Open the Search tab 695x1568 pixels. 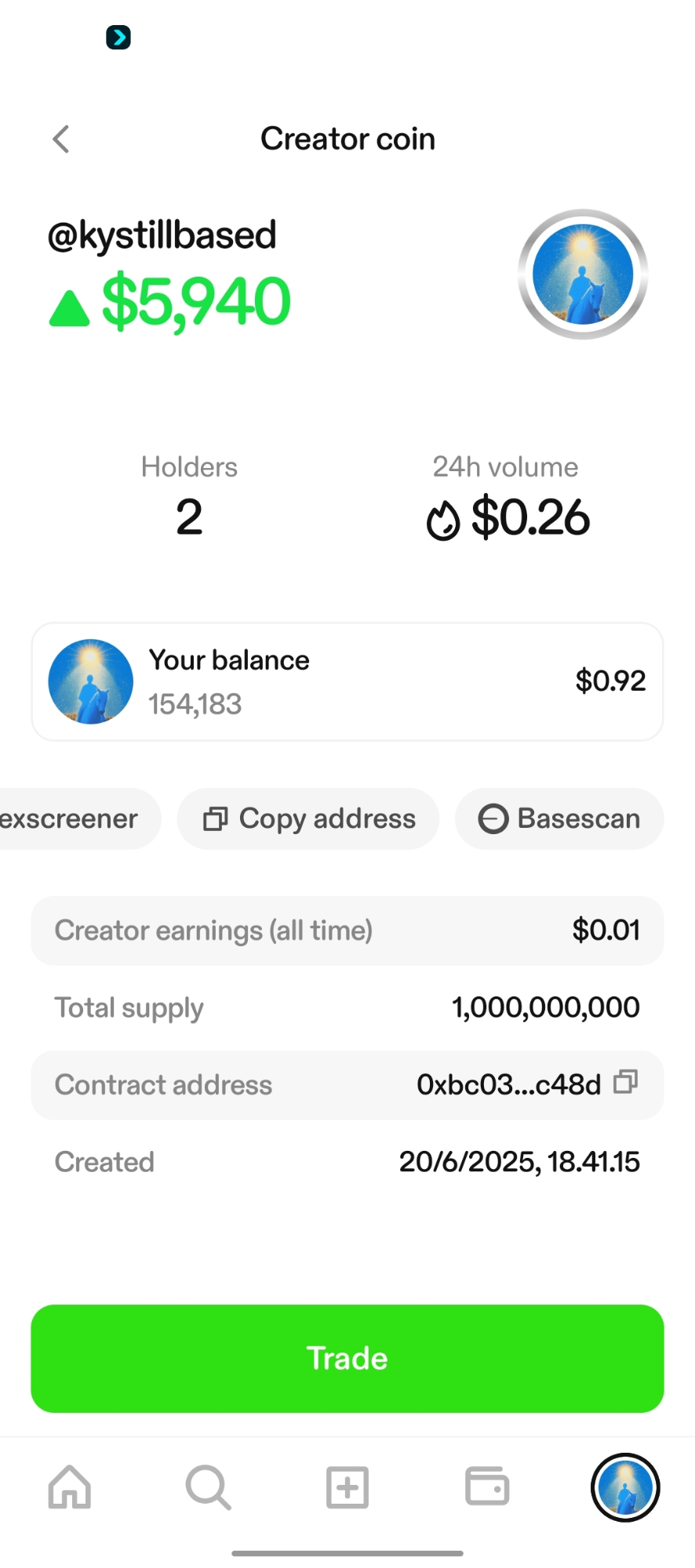[x=208, y=1487]
